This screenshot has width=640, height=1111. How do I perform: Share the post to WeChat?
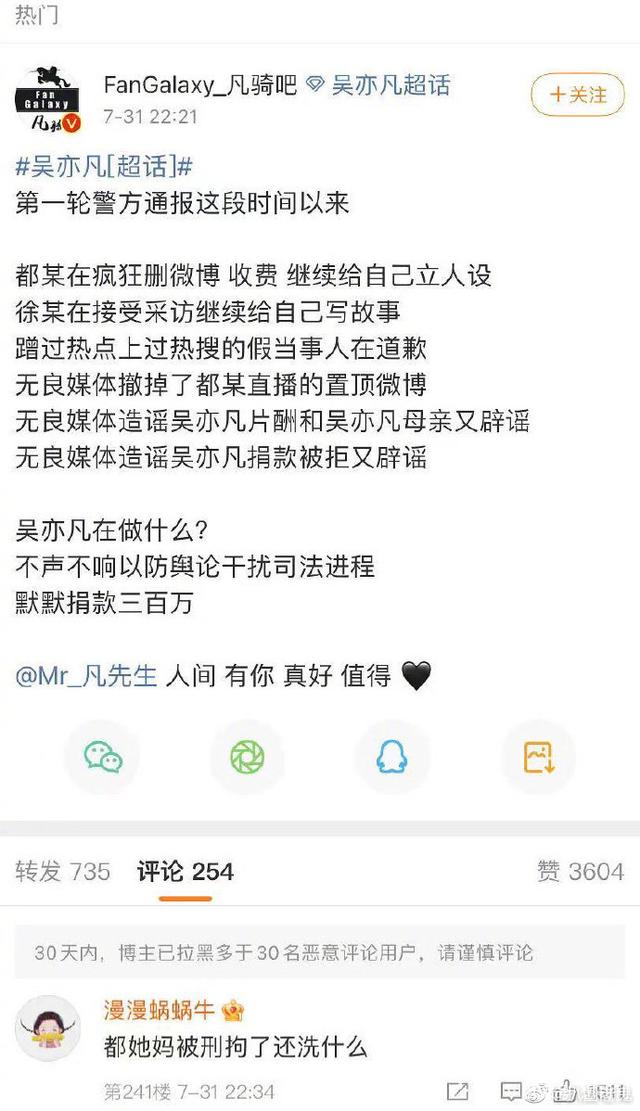(x=103, y=757)
